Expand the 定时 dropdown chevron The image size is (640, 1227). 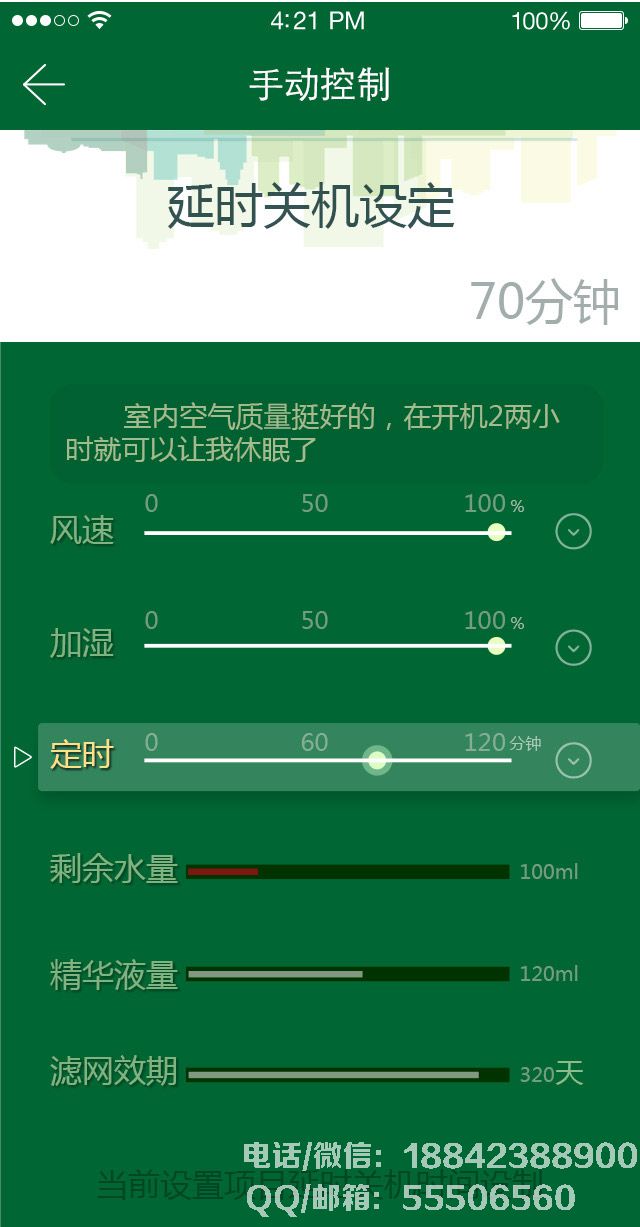[573, 761]
